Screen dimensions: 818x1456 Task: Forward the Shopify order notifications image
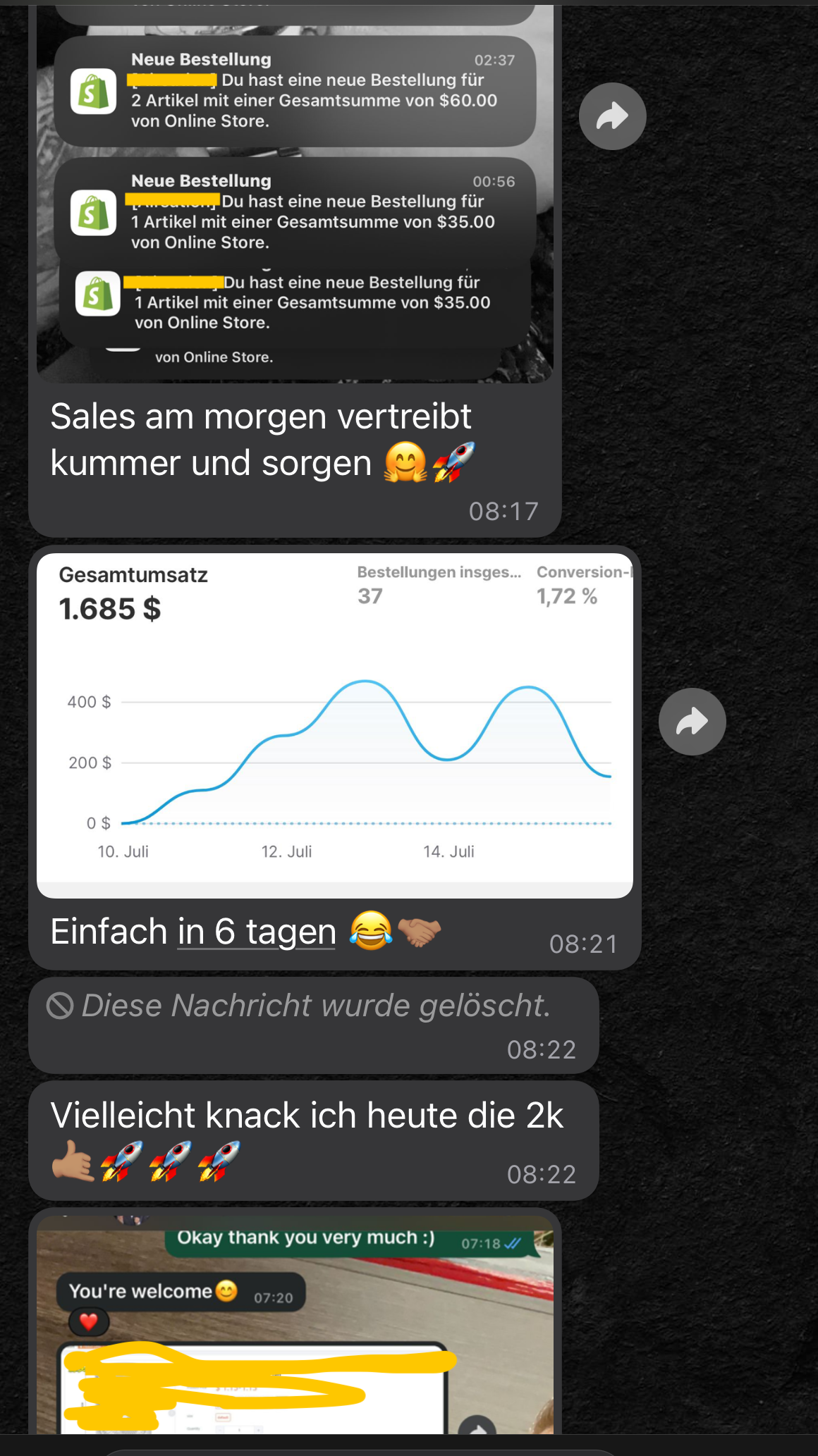(x=612, y=116)
